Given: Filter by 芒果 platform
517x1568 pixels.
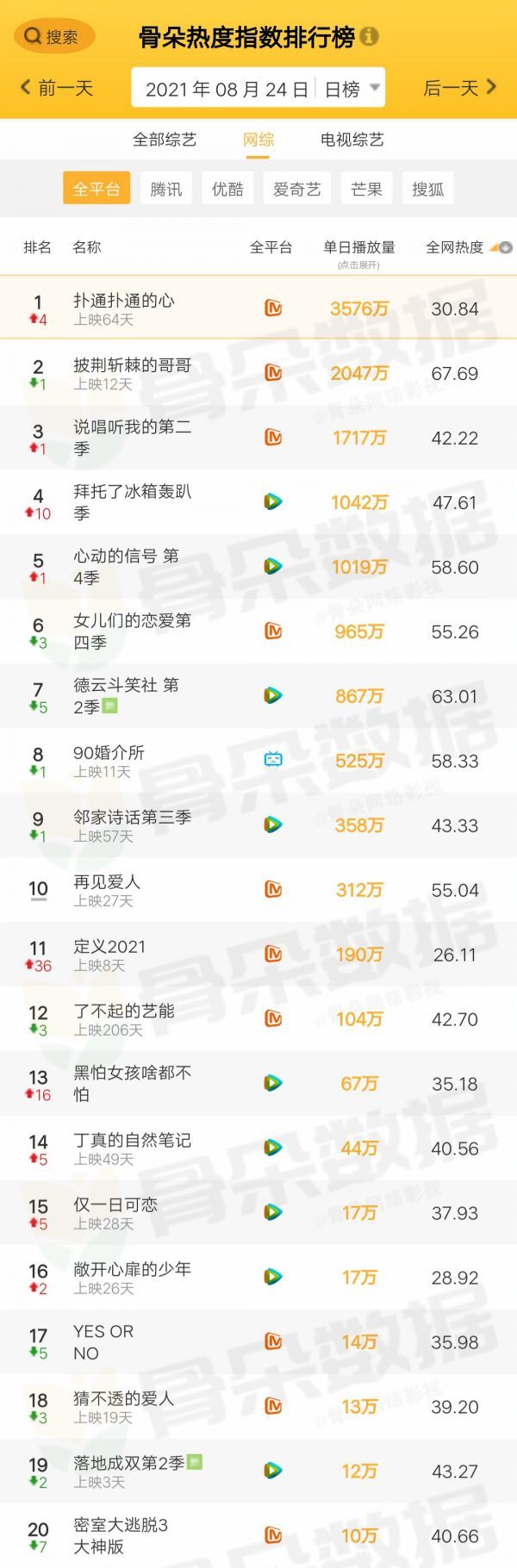Looking at the screenshot, I should click(366, 190).
